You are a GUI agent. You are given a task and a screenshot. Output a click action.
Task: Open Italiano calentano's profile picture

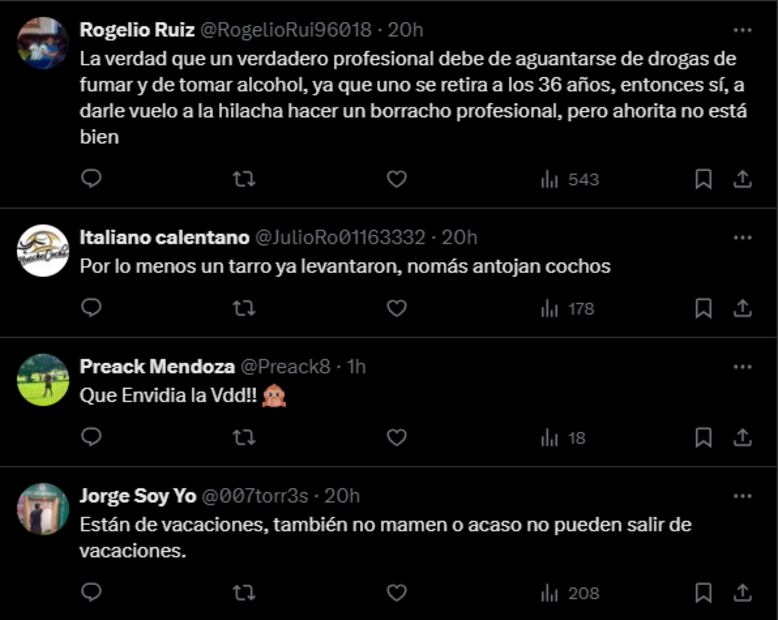43,251
